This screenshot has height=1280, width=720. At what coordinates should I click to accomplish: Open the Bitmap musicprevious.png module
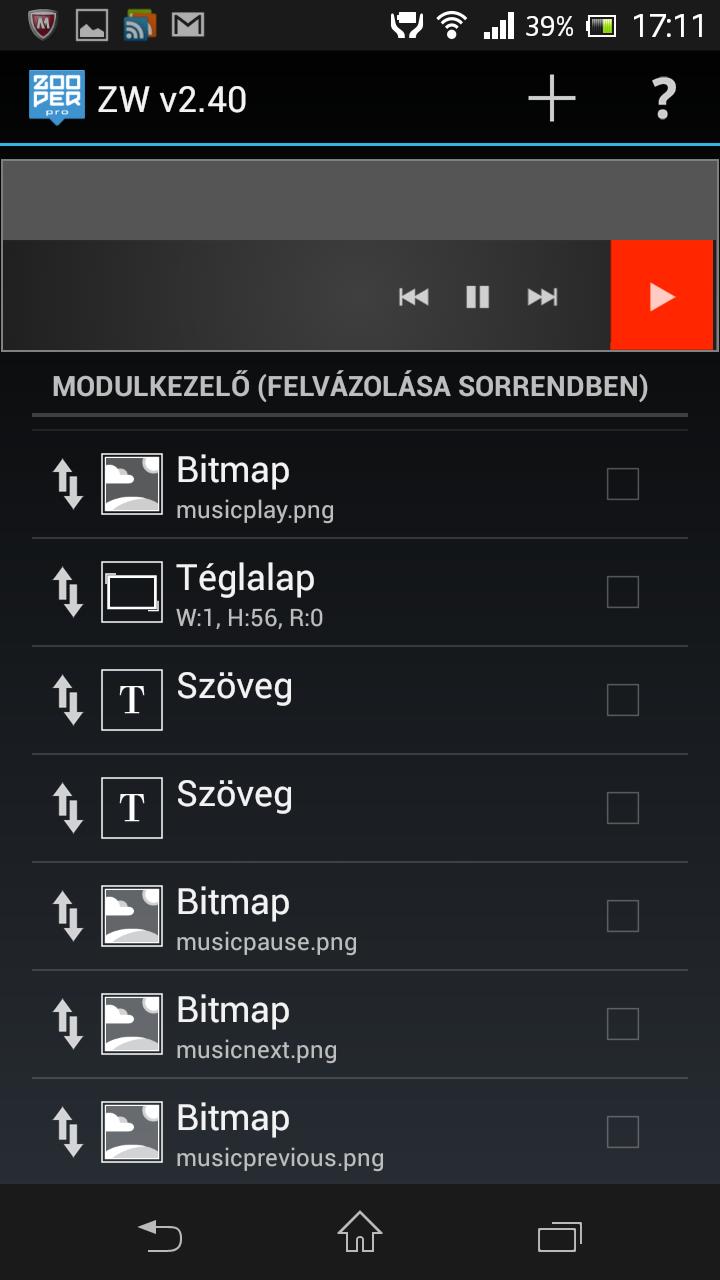pos(360,1132)
